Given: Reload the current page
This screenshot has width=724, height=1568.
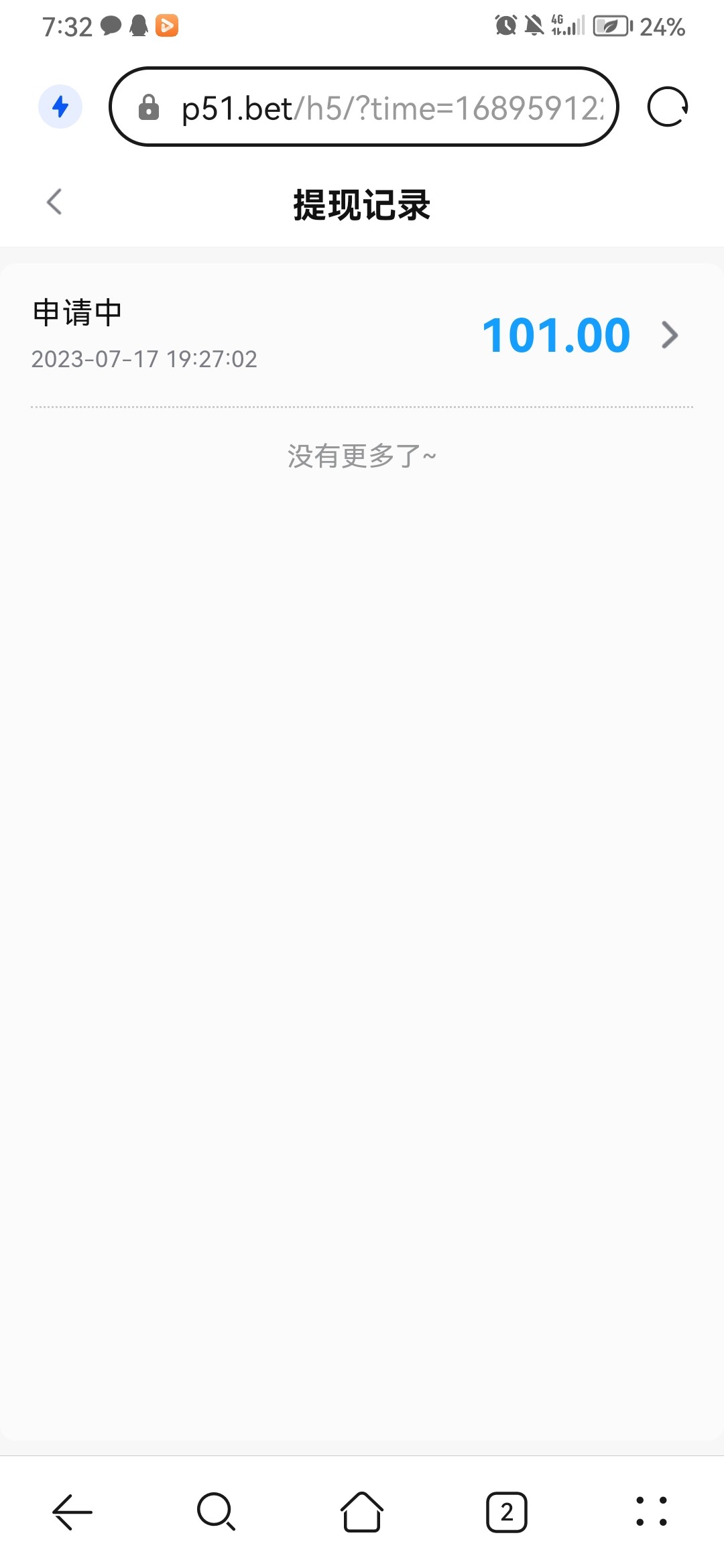Looking at the screenshot, I should click(x=668, y=107).
